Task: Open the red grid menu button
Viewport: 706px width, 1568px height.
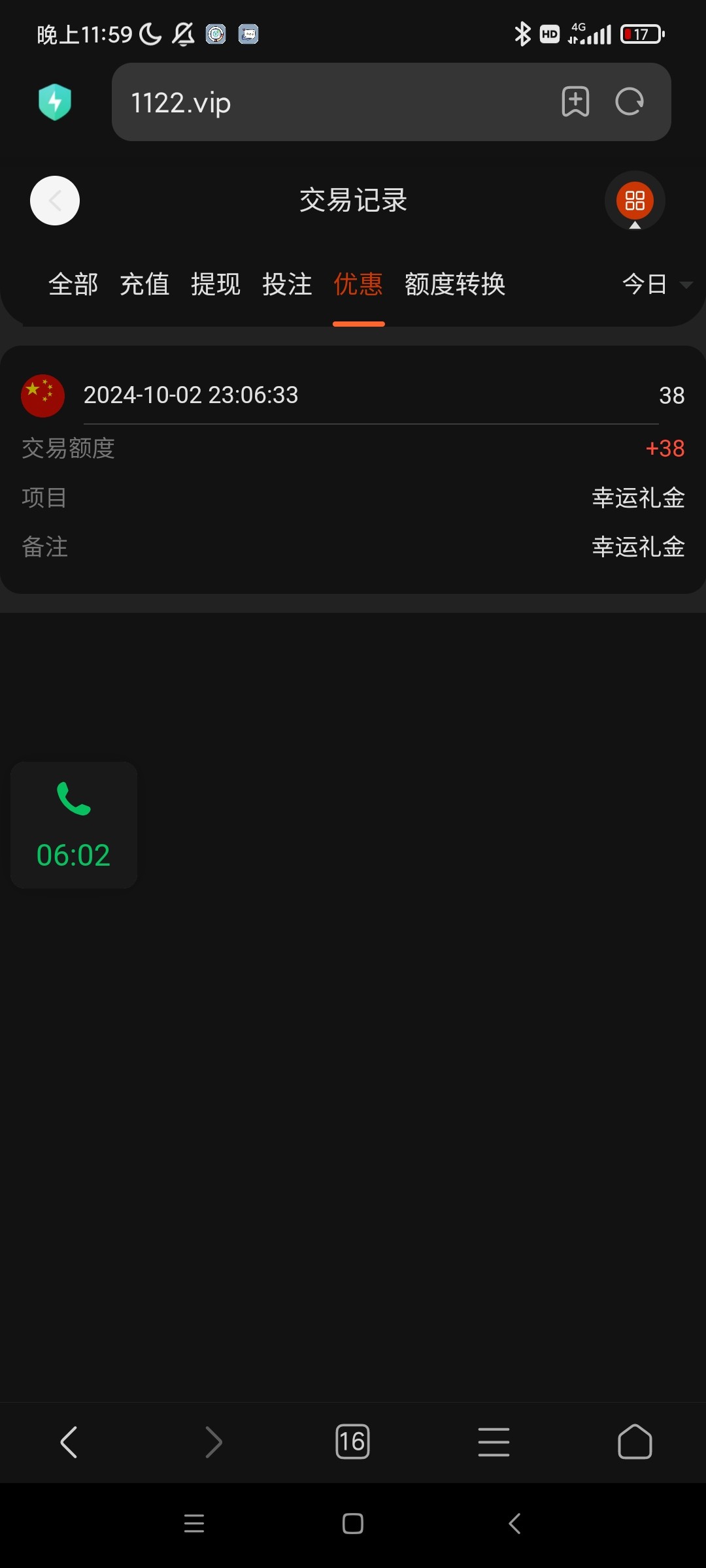Action: click(x=635, y=201)
